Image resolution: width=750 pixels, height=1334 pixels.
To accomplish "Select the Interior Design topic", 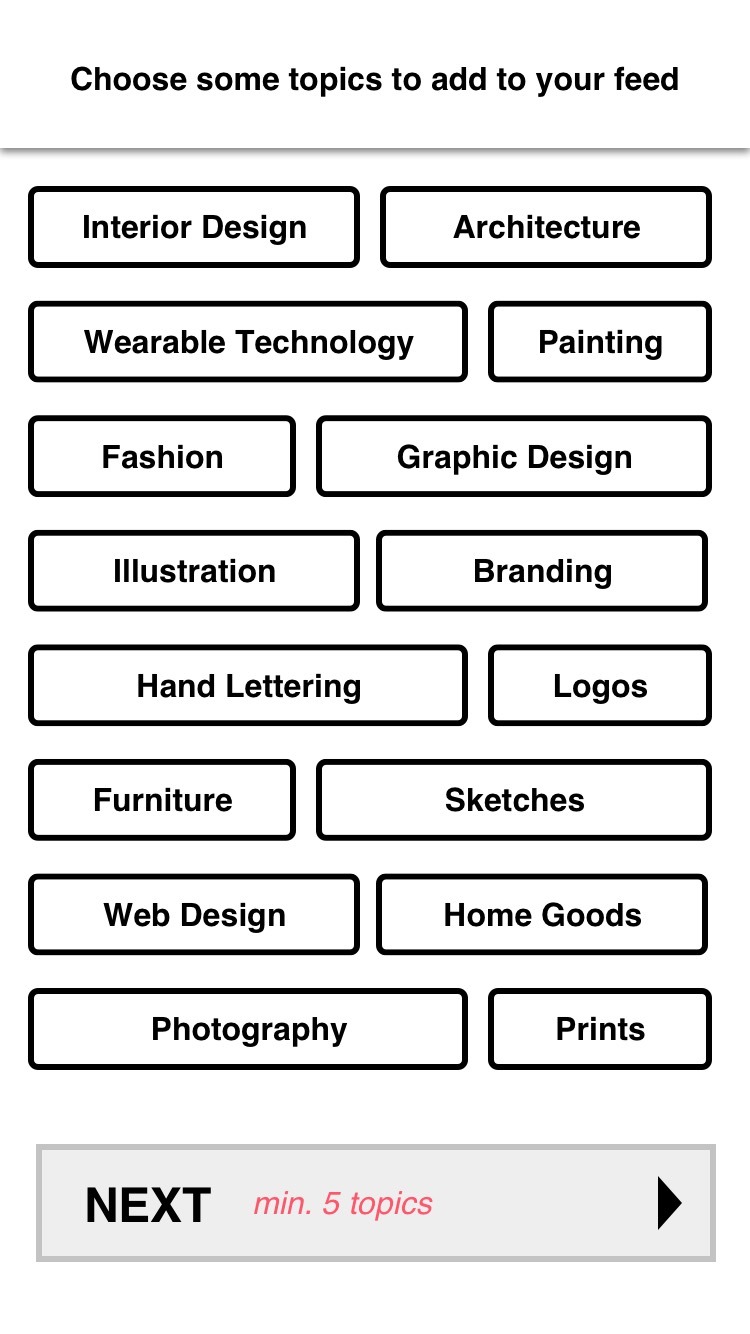I will [x=194, y=227].
